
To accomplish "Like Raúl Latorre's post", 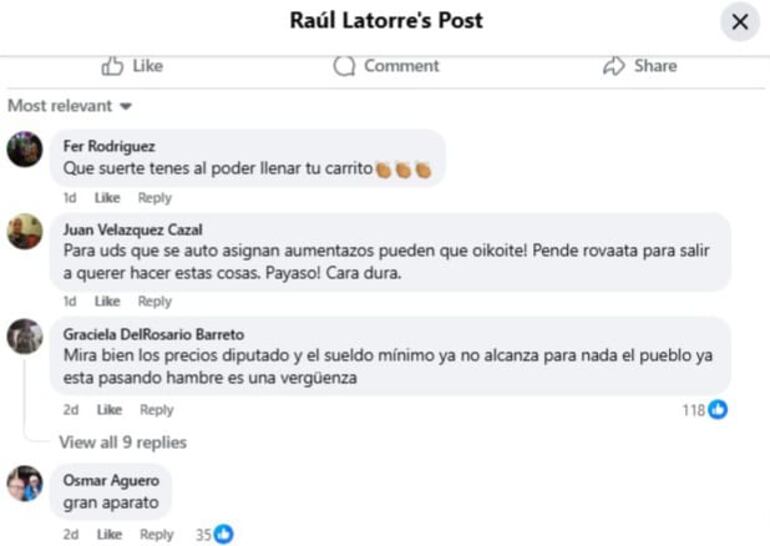I will point(132,66).
